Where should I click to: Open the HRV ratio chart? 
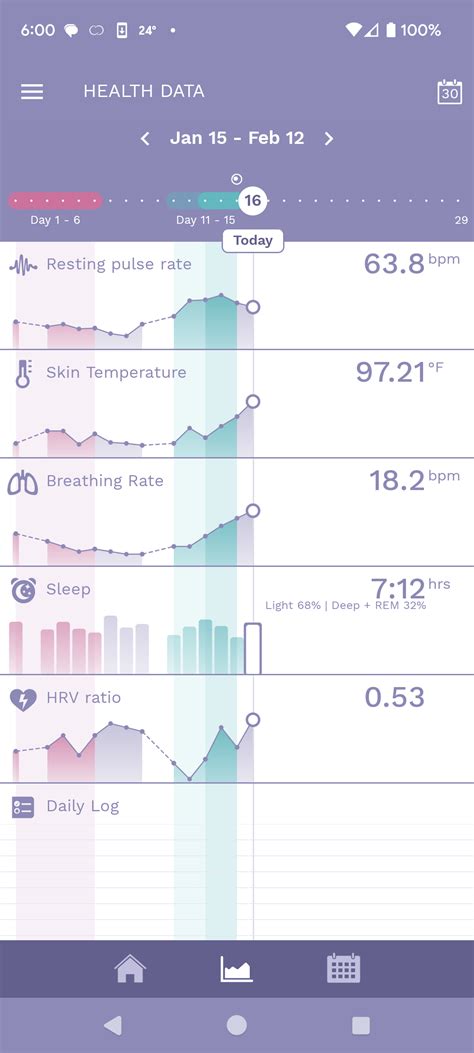237,729
